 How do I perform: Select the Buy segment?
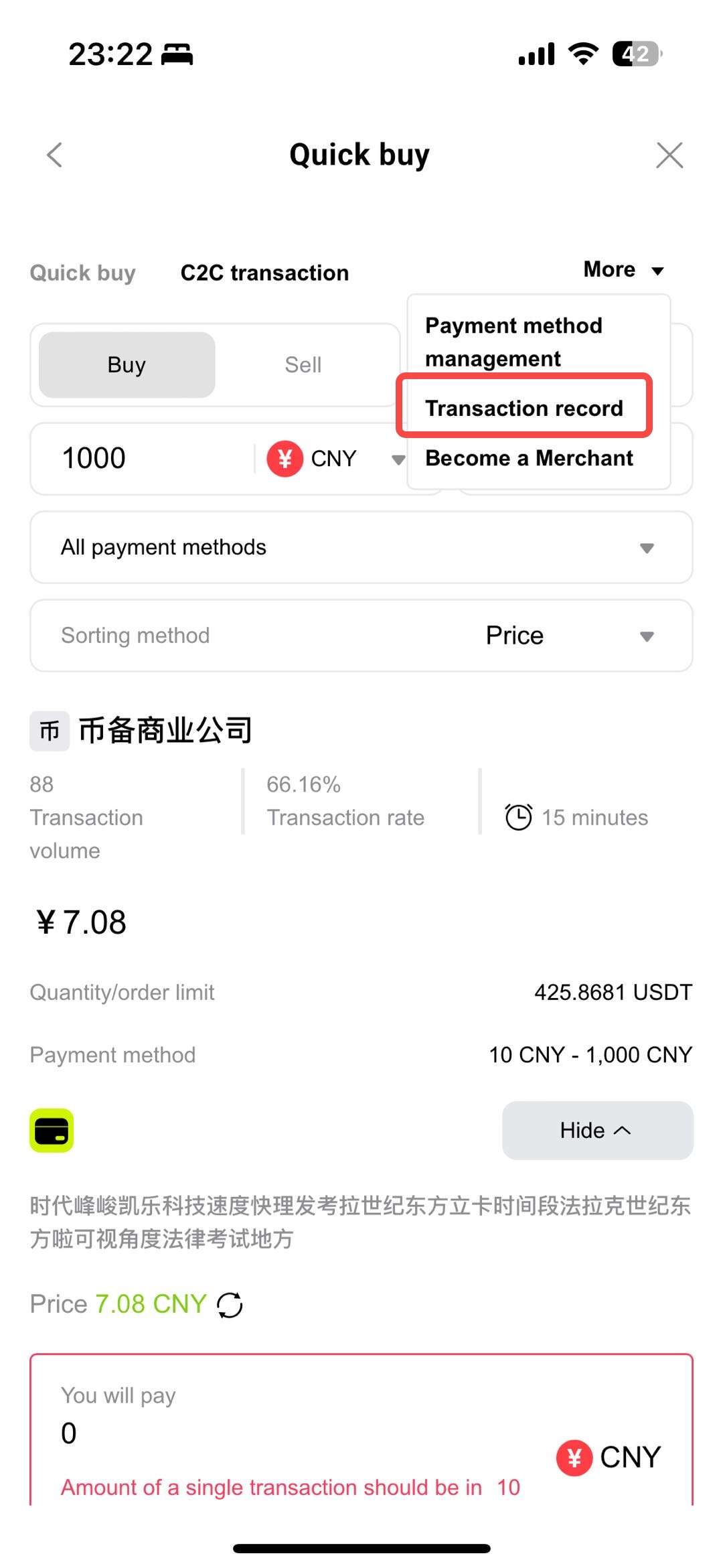pos(127,365)
